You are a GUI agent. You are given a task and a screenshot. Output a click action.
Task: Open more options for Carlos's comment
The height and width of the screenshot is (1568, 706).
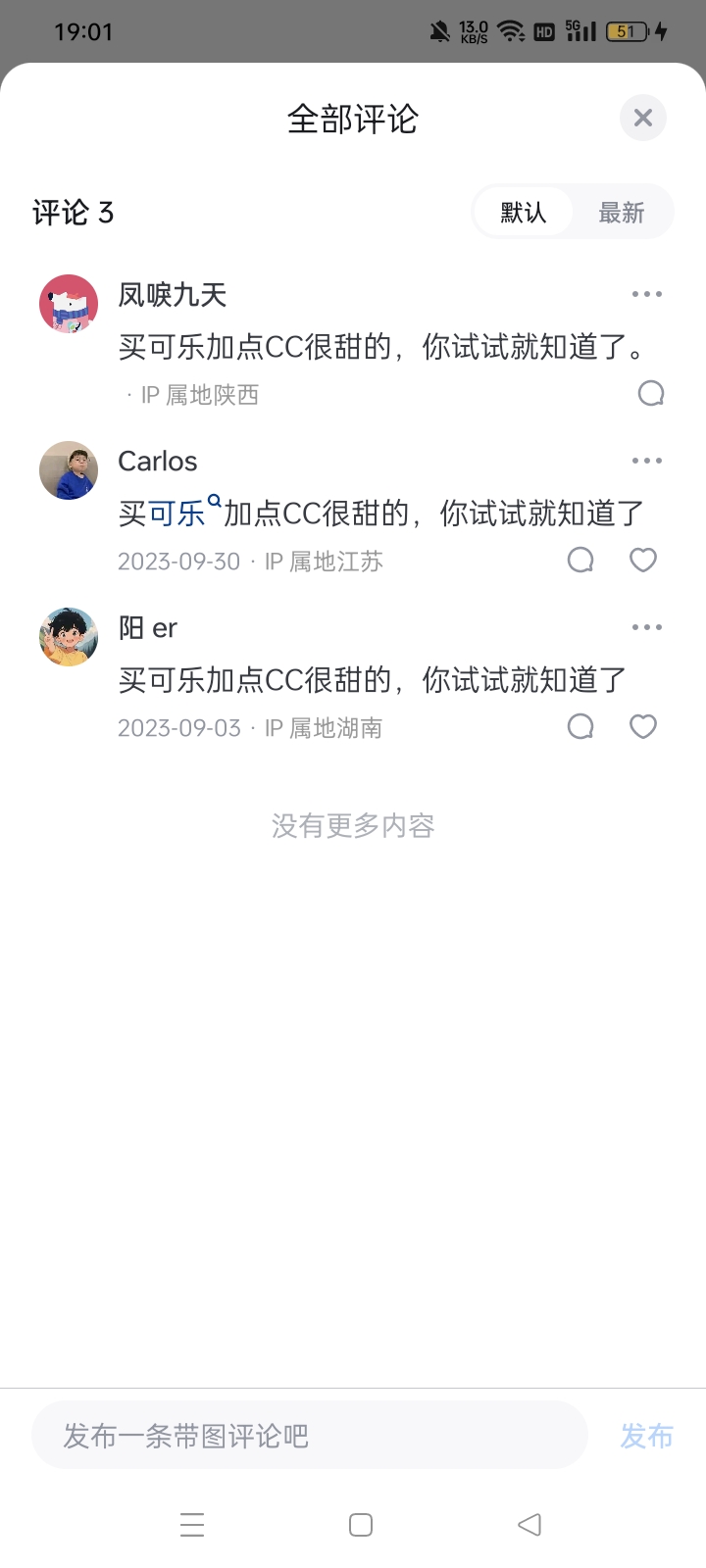tap(646, 461)
